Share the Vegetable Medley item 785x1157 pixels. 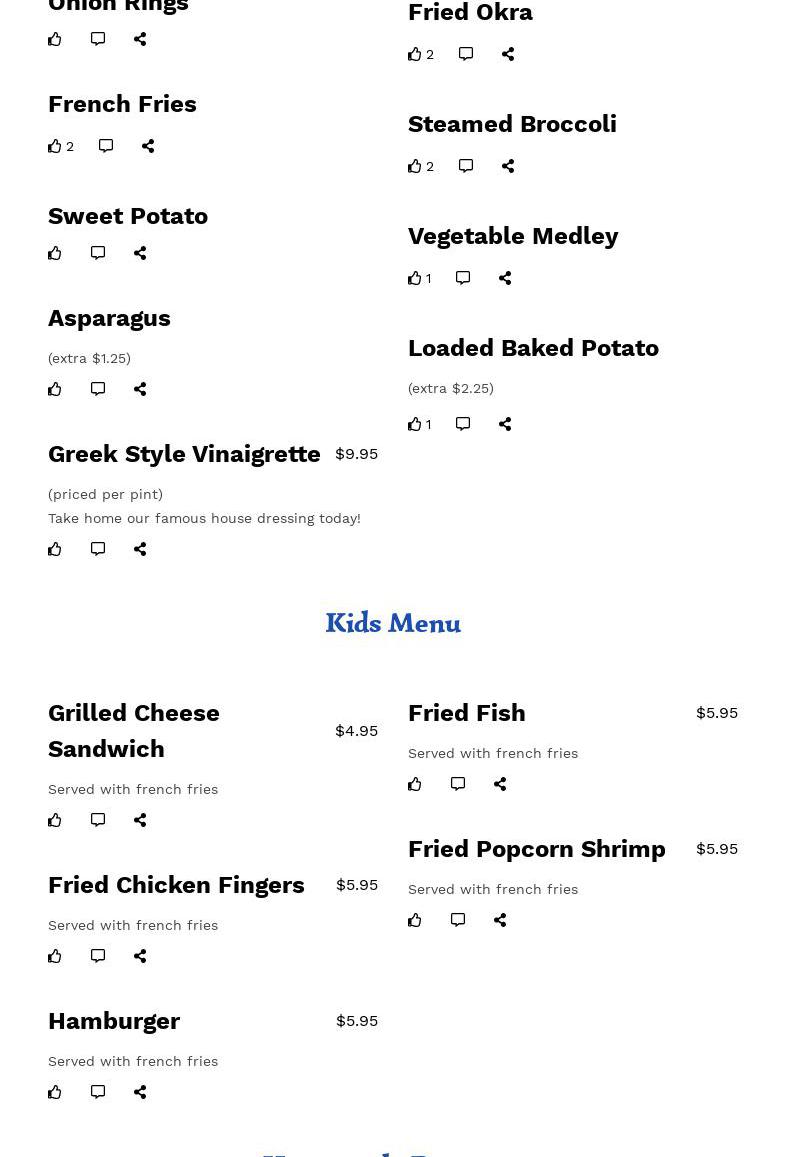505,278
